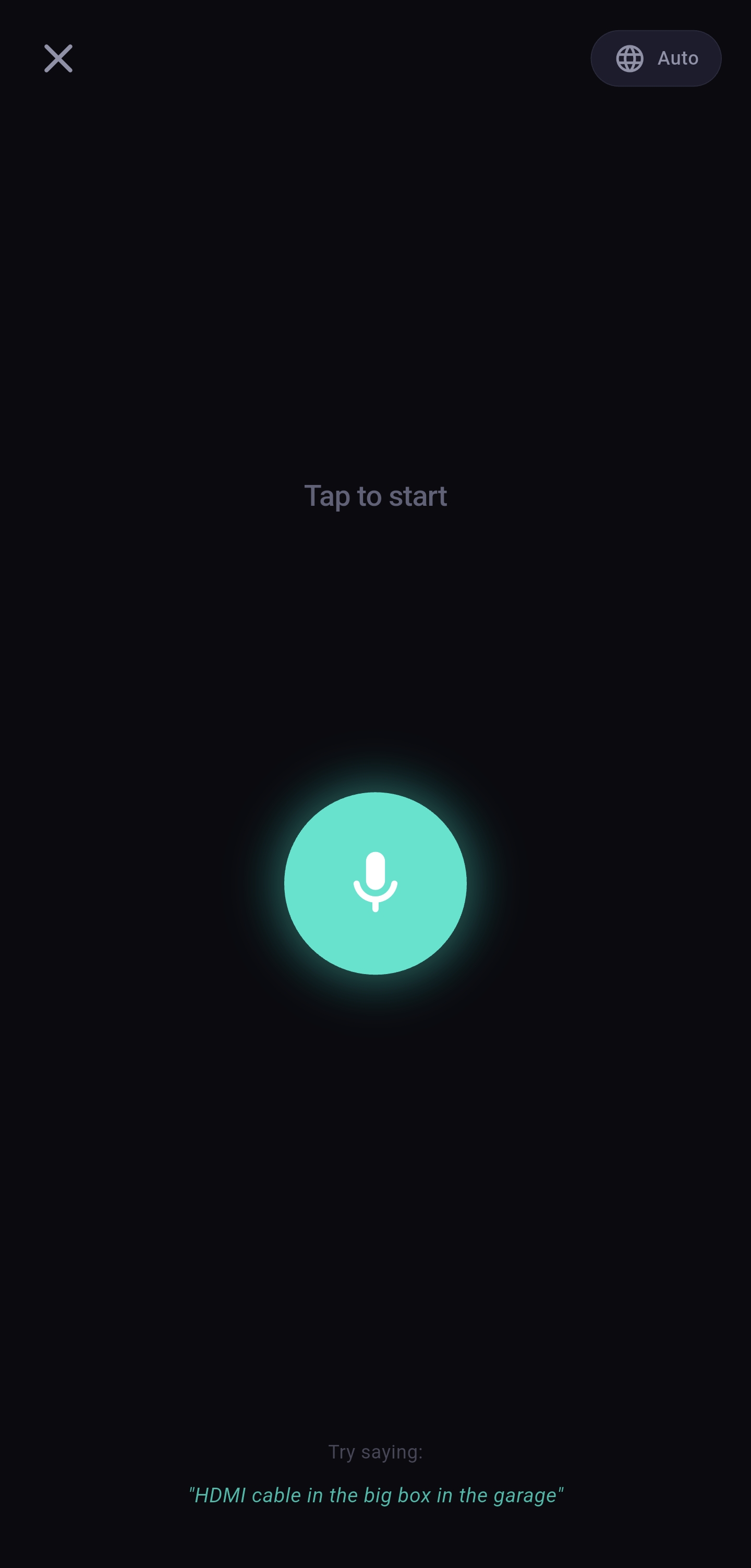Click the 'Try saying' hint text
The image size is (751, 1568).
(x=375, y=1451)
